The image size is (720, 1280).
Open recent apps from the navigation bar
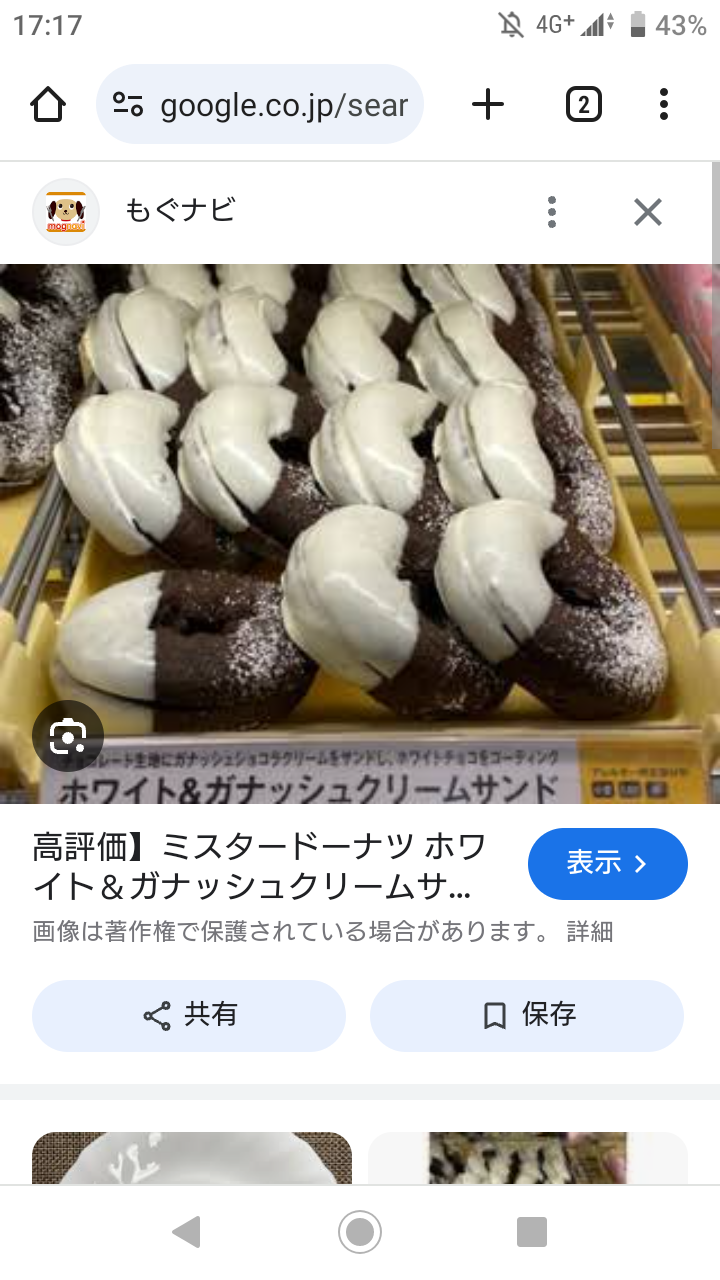(532, 1232)
